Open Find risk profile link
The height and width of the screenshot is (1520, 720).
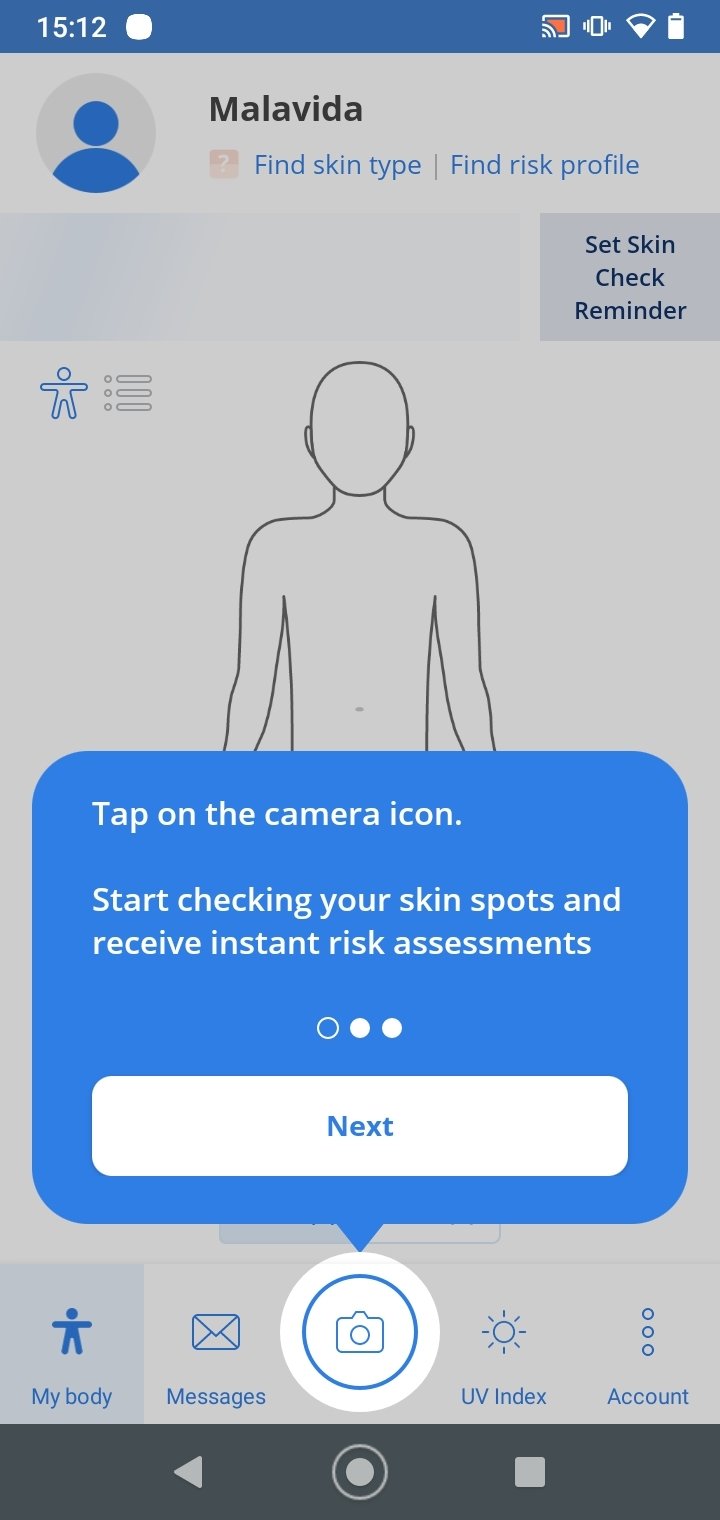pyautogui.click(x=544, y=165)
